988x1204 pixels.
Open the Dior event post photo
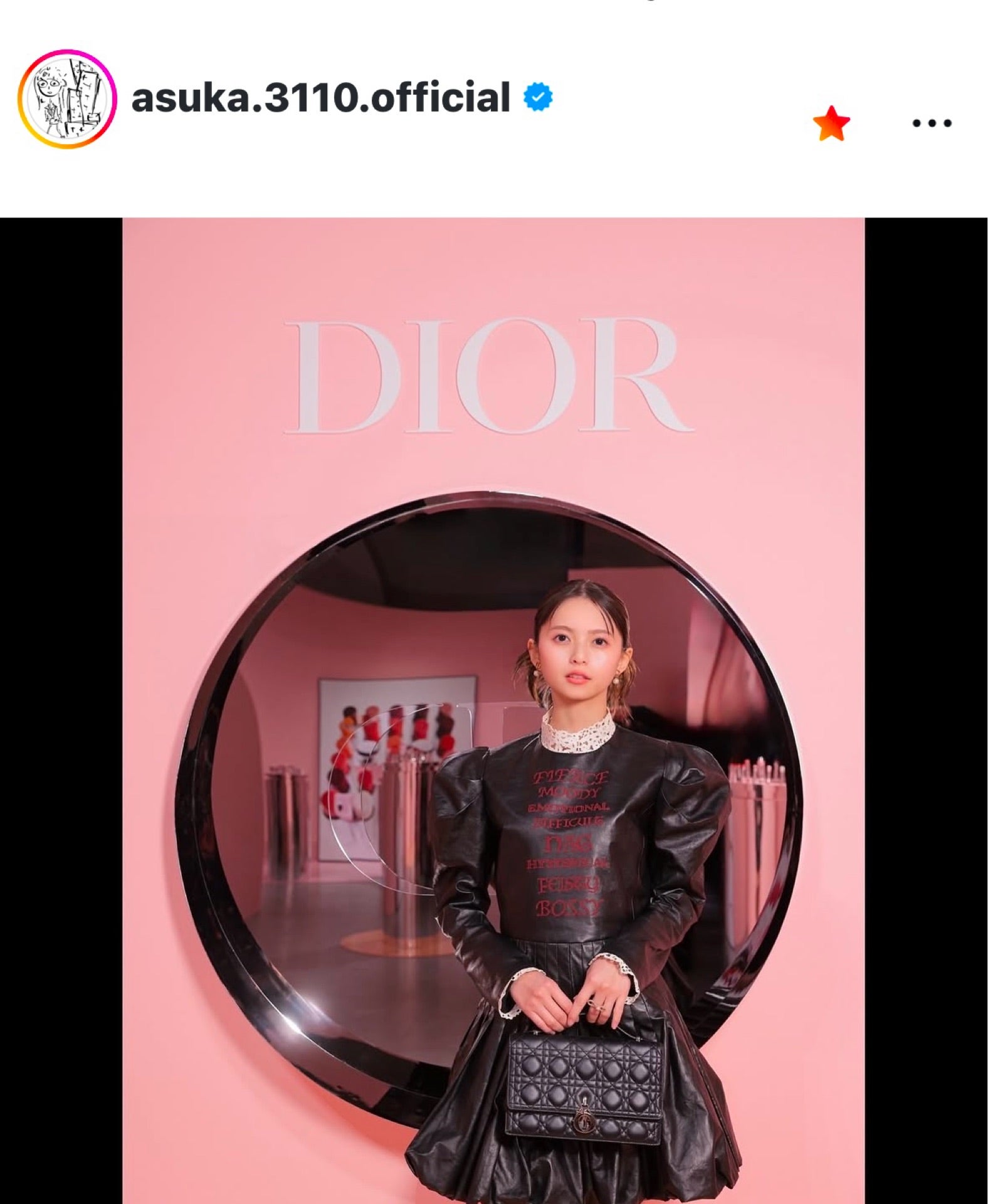click(493, 709)
